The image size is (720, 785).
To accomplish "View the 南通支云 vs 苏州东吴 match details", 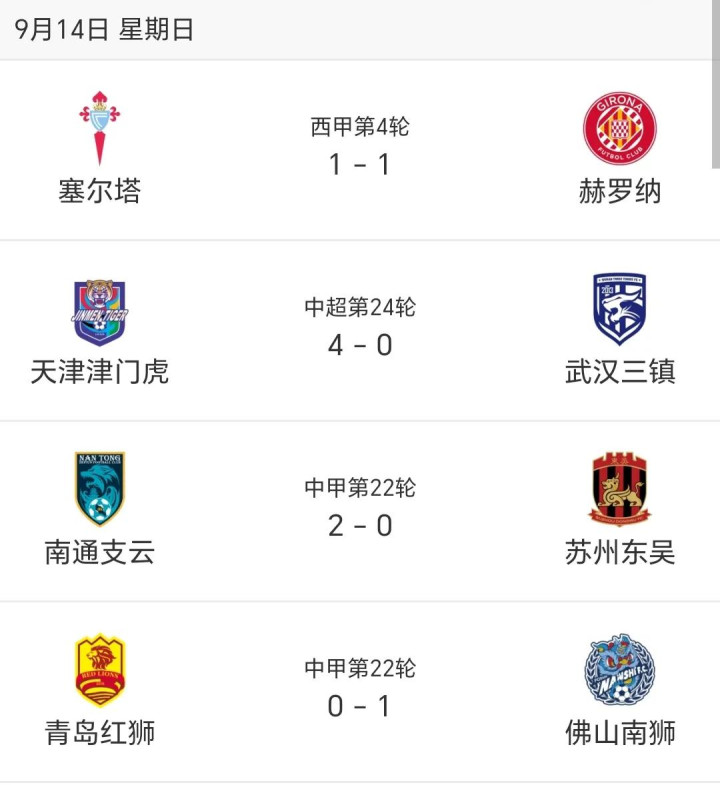I will coord(360,511).
